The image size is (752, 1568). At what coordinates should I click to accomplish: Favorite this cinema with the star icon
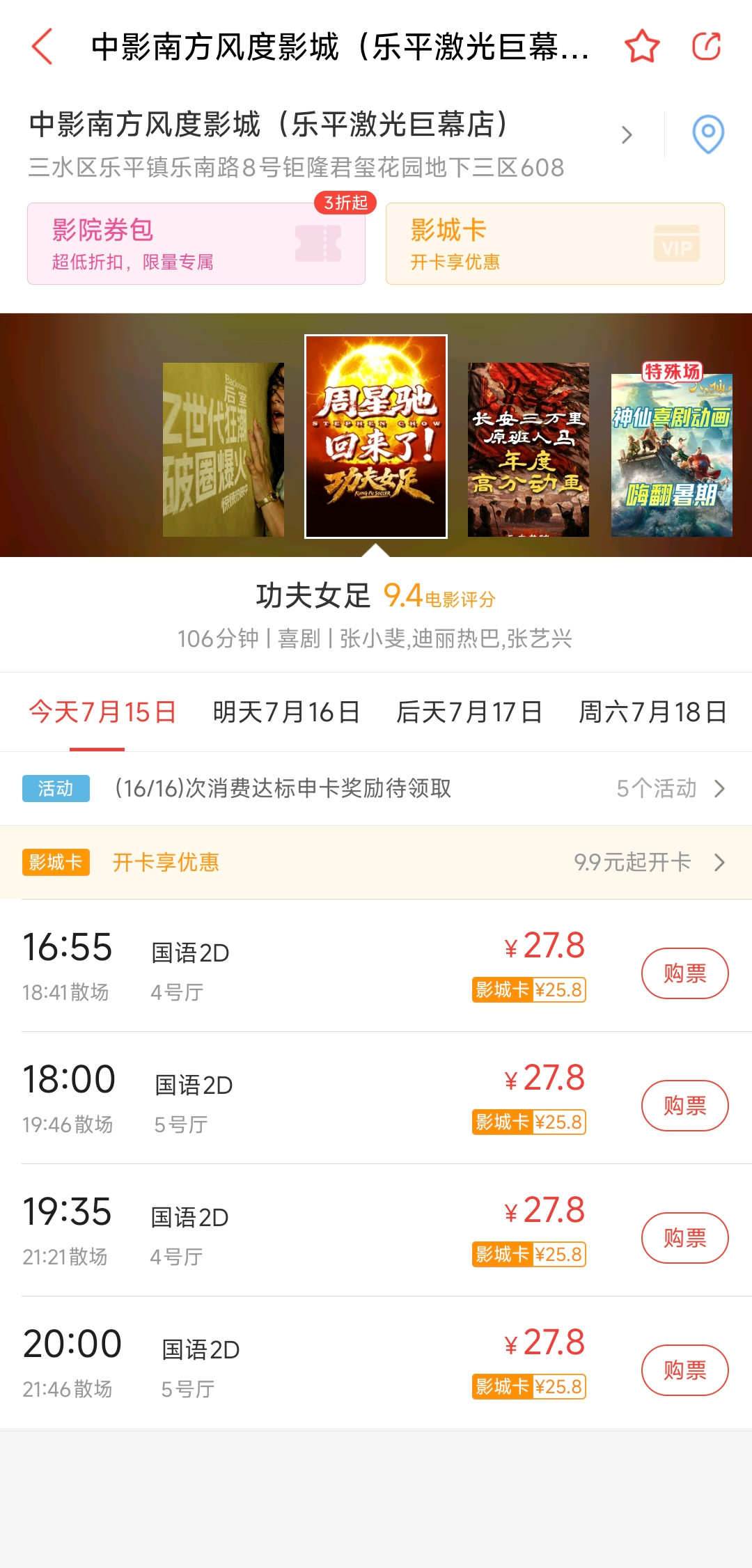(642, 47)
